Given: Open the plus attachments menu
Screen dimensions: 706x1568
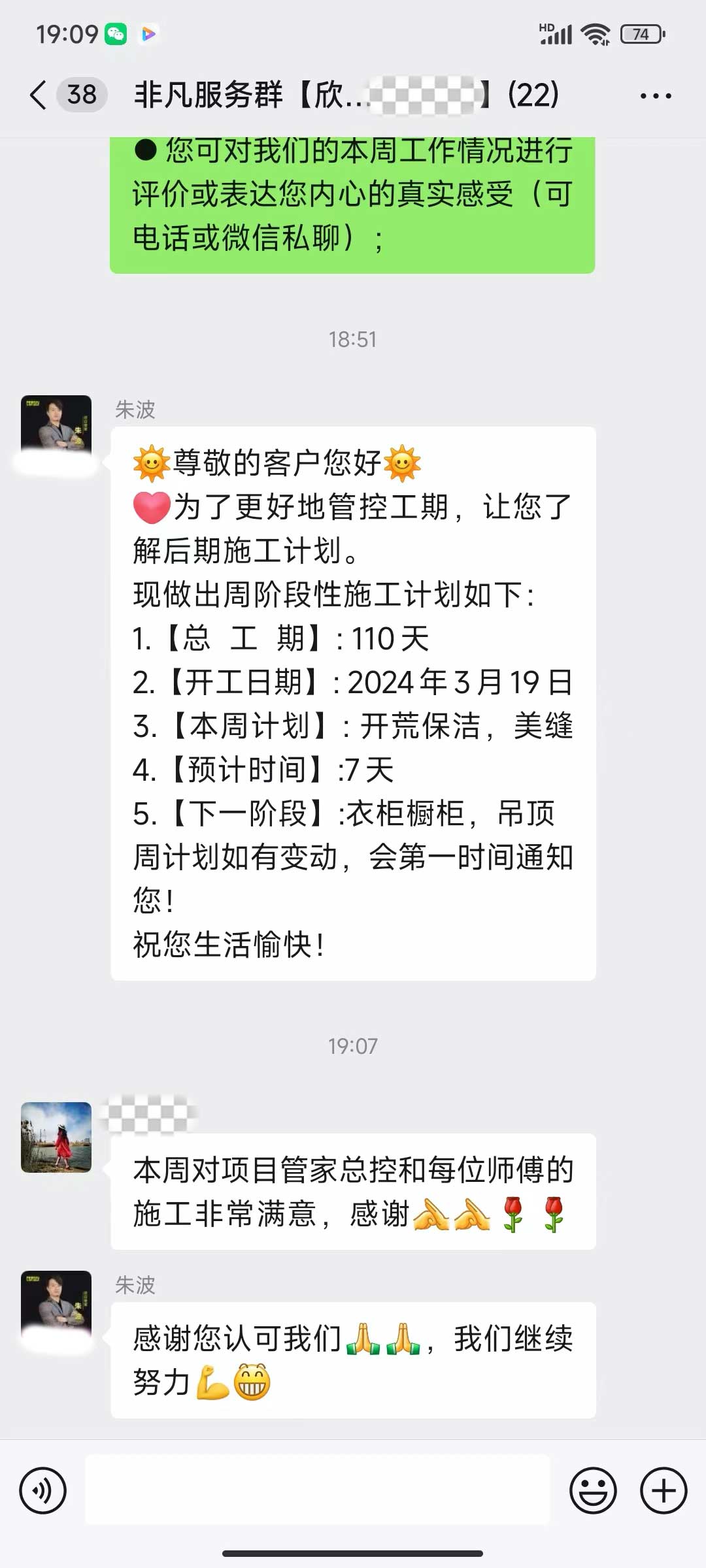Looking at the screenshot, I should coord(664,1491).
